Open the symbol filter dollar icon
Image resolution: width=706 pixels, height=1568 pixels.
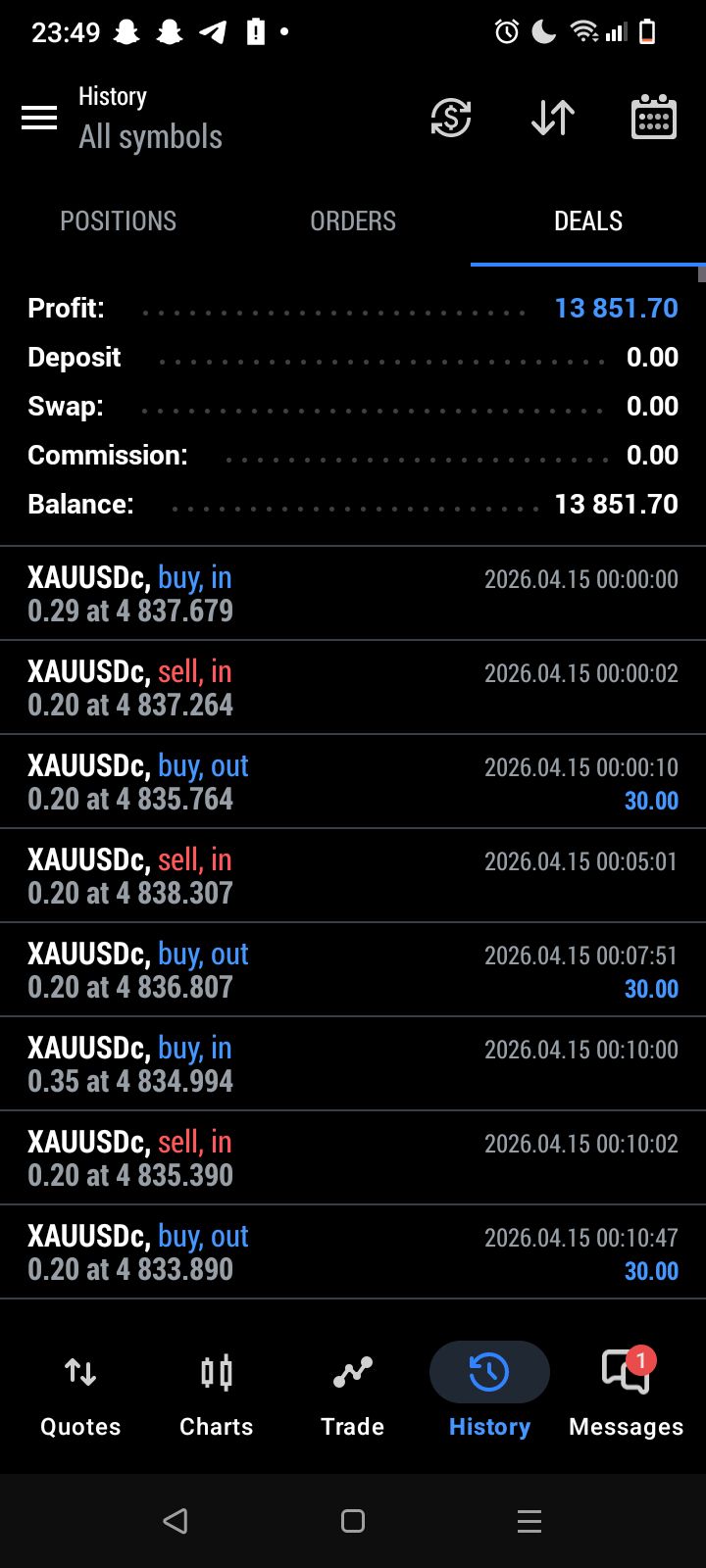[x=451, y=119]
